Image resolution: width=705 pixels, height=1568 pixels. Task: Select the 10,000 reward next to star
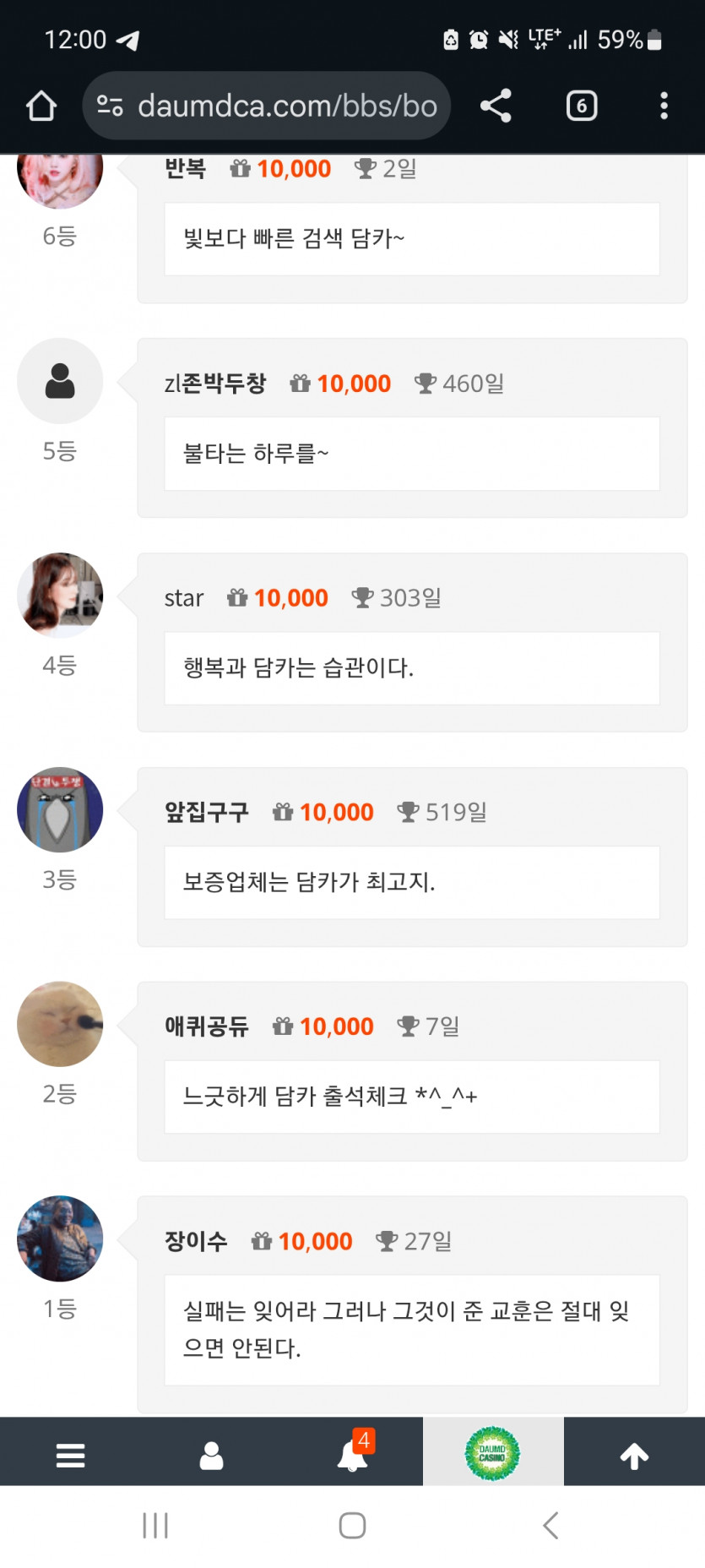[290, 597]
